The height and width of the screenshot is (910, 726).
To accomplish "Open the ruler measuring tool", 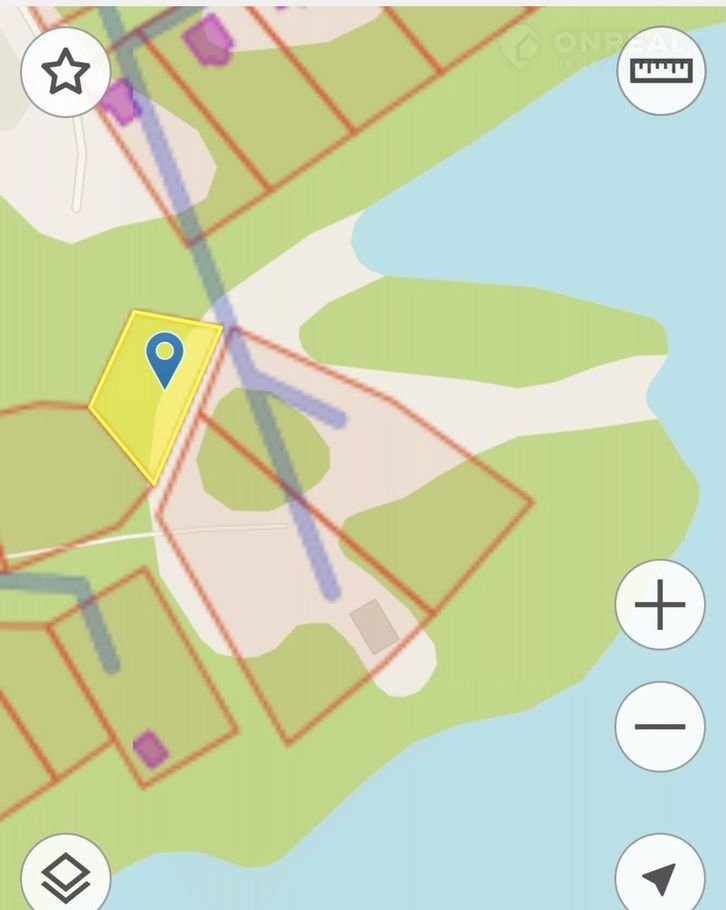I will 660,71.
